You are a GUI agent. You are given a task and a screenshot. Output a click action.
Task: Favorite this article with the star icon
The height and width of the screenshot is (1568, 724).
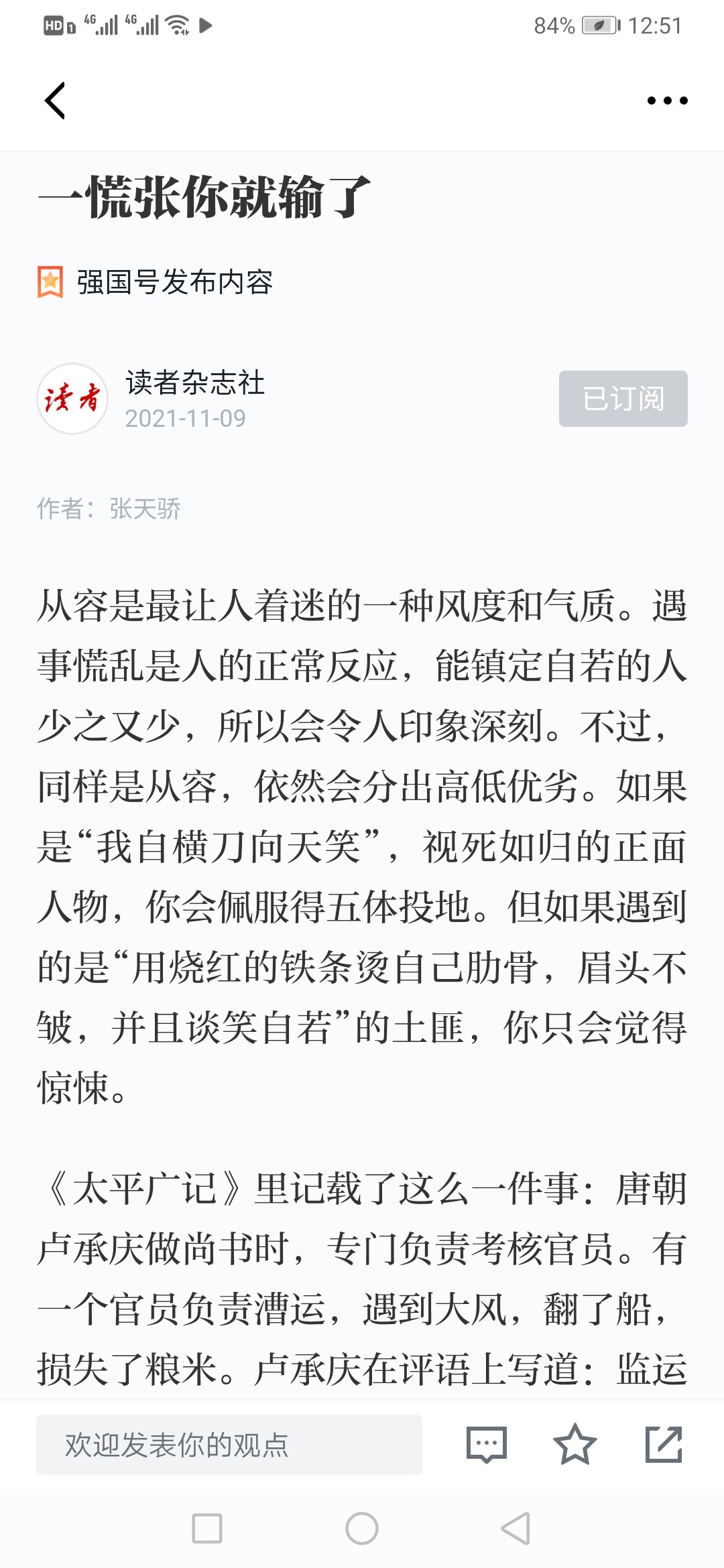pos(575,1445)
